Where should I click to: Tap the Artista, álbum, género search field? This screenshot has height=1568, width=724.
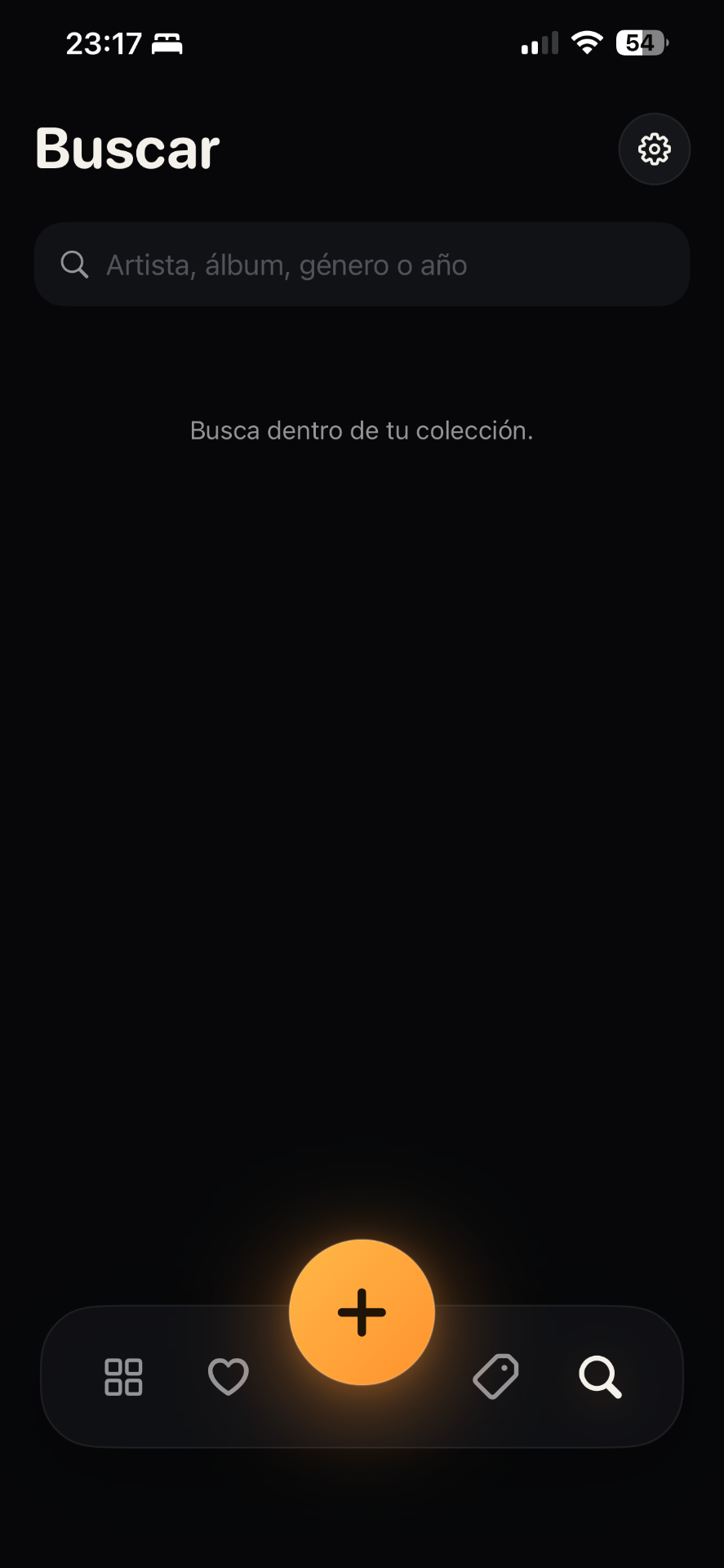pyautogui.click(x=362, y=265)
